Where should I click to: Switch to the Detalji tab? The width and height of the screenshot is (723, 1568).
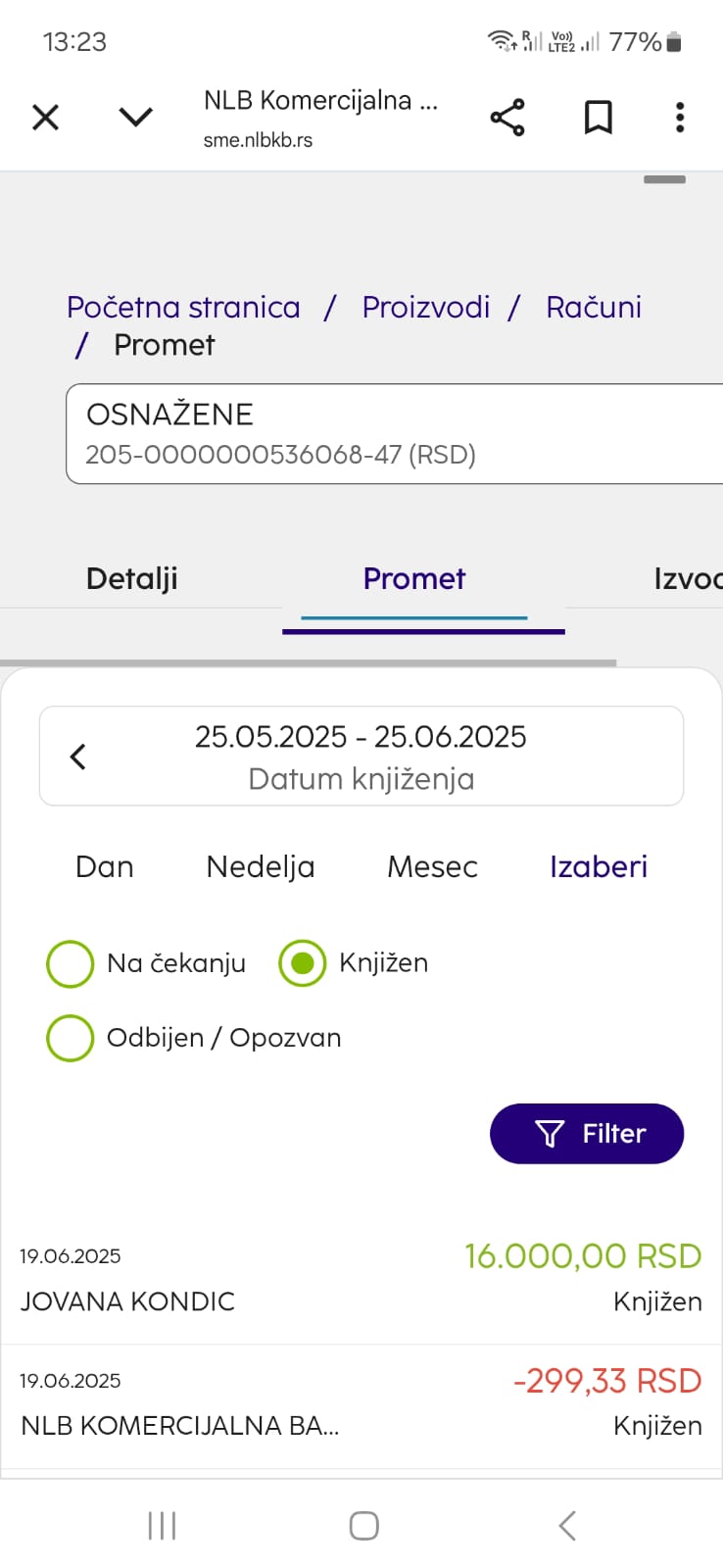pyautogui.click(x=132, y=578)
